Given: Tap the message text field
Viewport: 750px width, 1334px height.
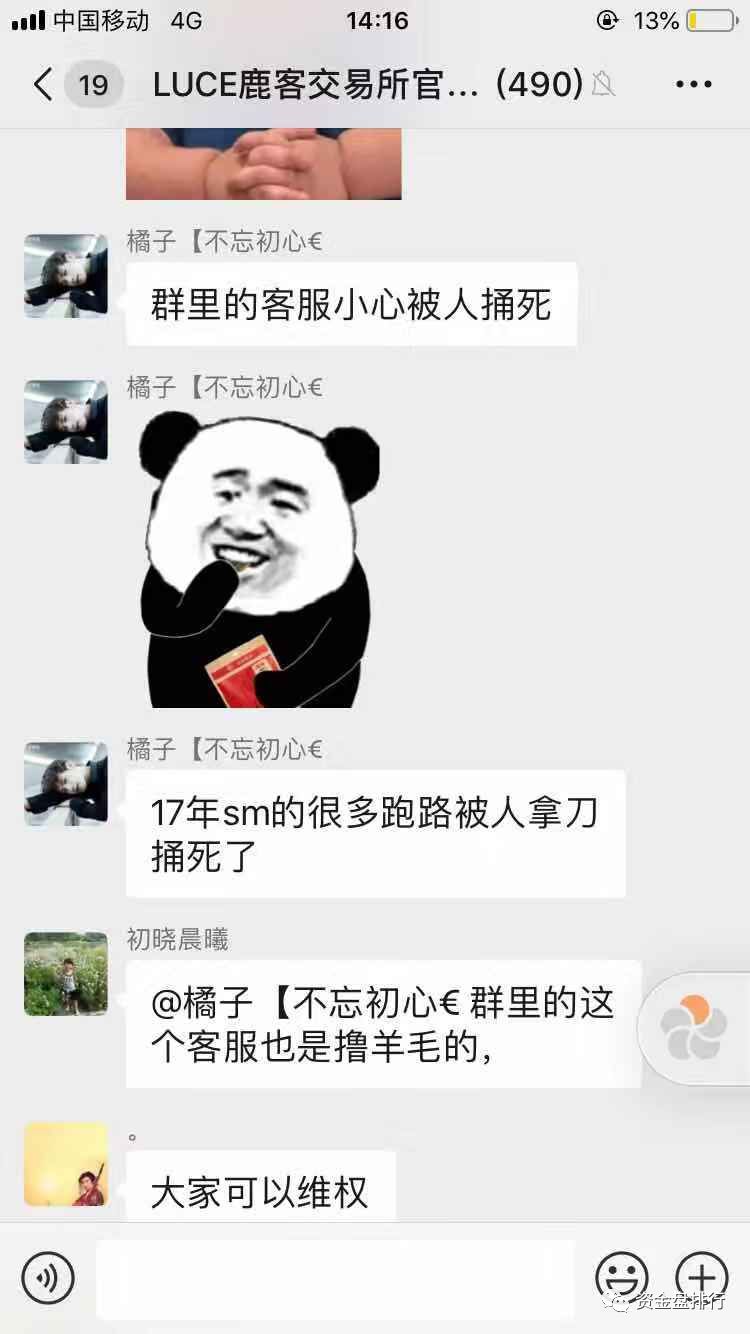Looking at the screenshot, I should coord(335,1278).
